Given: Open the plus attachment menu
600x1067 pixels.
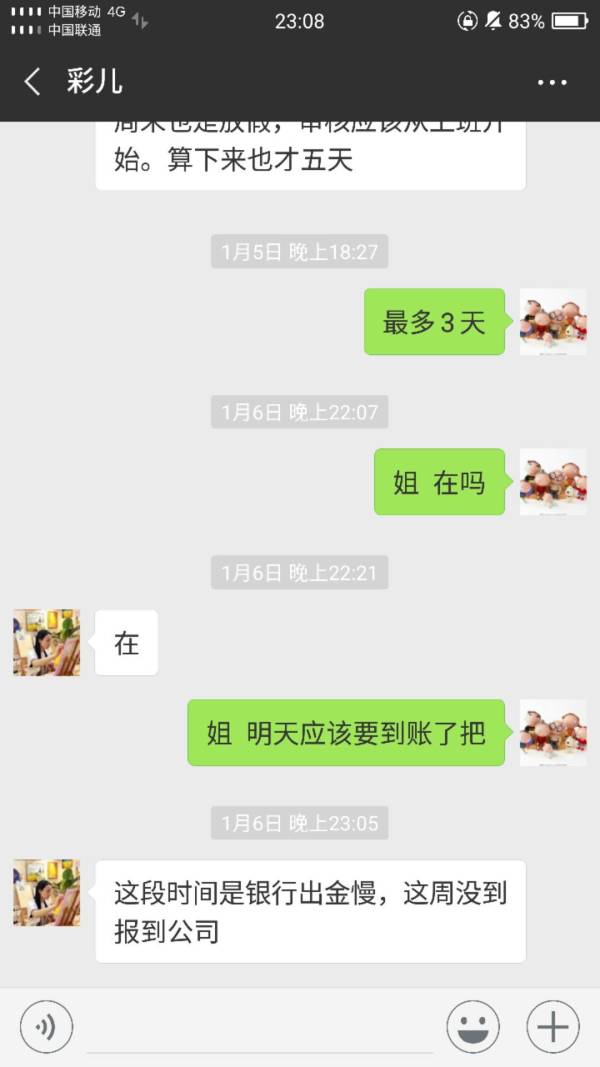Looking at the screenshot, I should click(553, 1026).
